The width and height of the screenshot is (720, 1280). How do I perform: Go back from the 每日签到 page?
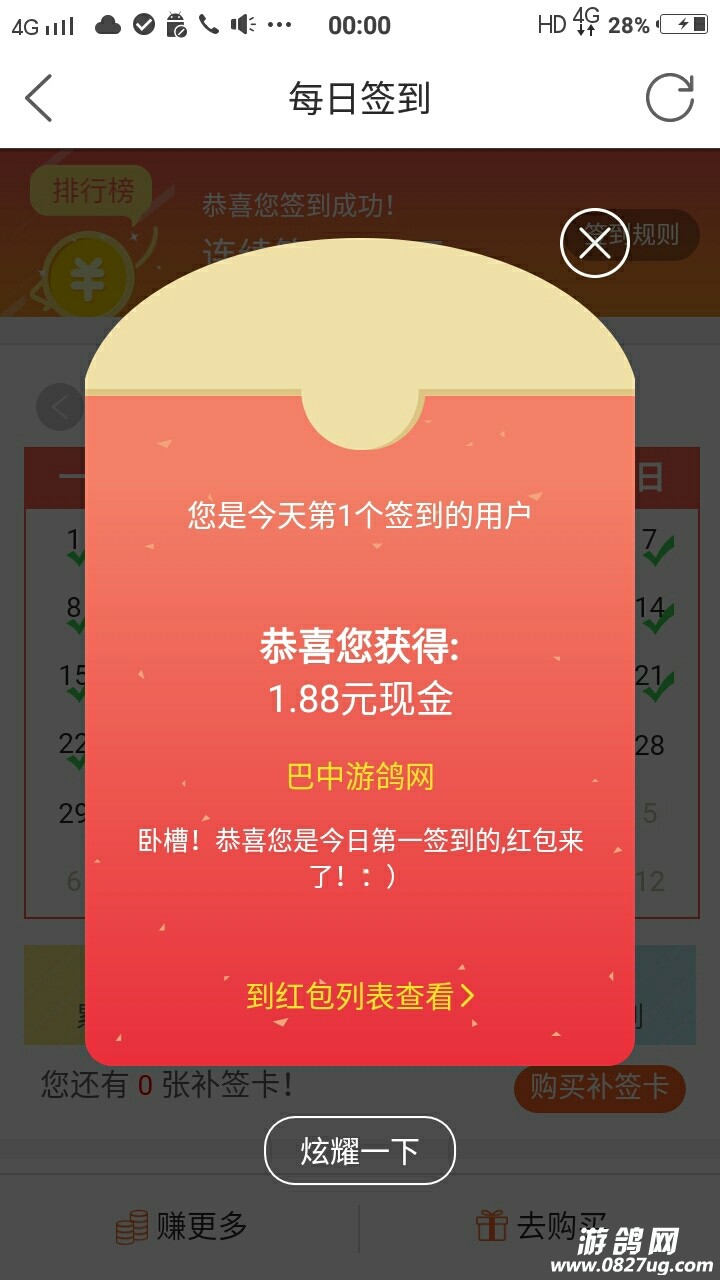38,98
